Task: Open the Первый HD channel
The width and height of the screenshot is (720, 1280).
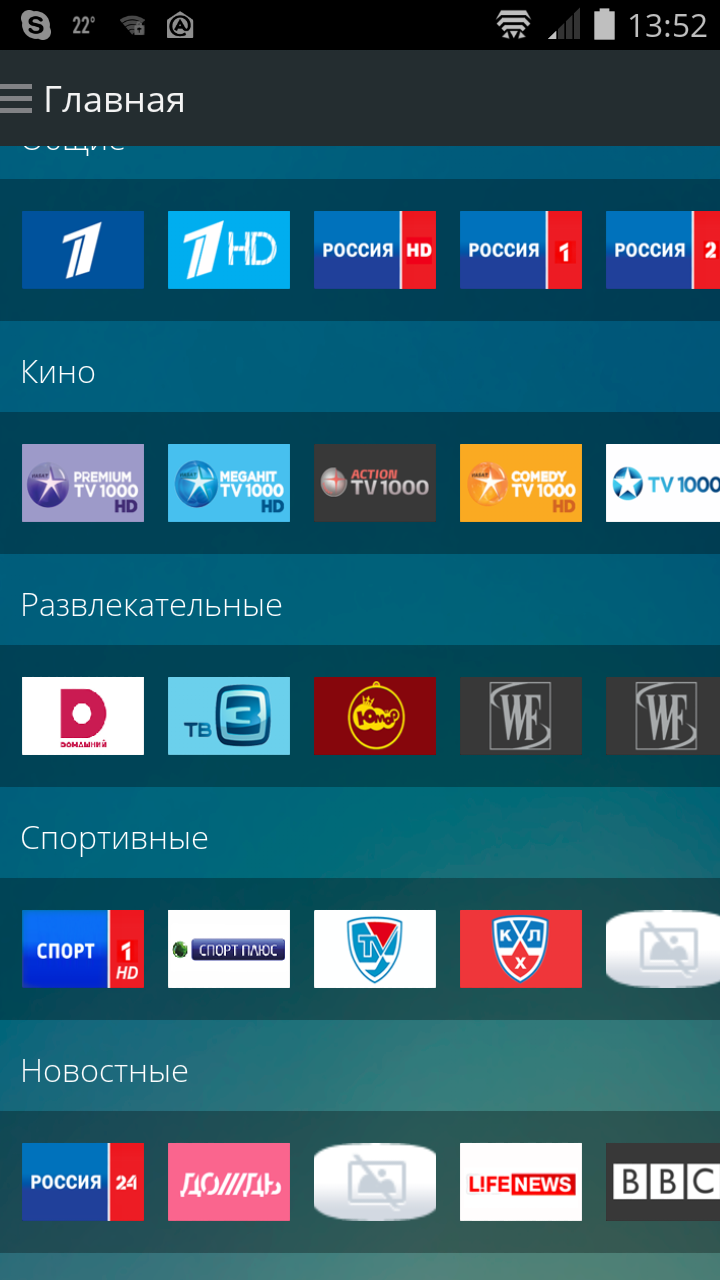Action: point(229,250)
